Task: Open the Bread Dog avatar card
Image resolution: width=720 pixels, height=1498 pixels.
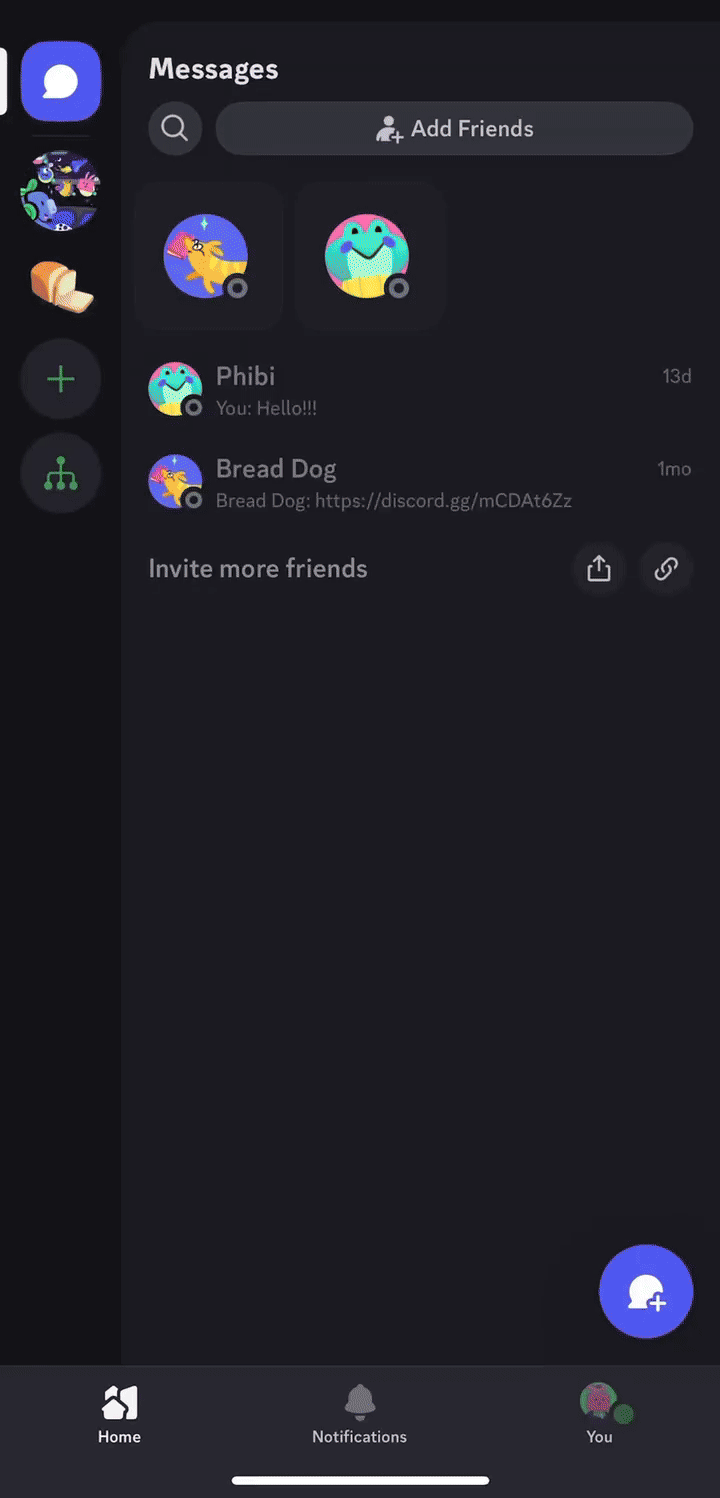Action: (x=207, y=256)
